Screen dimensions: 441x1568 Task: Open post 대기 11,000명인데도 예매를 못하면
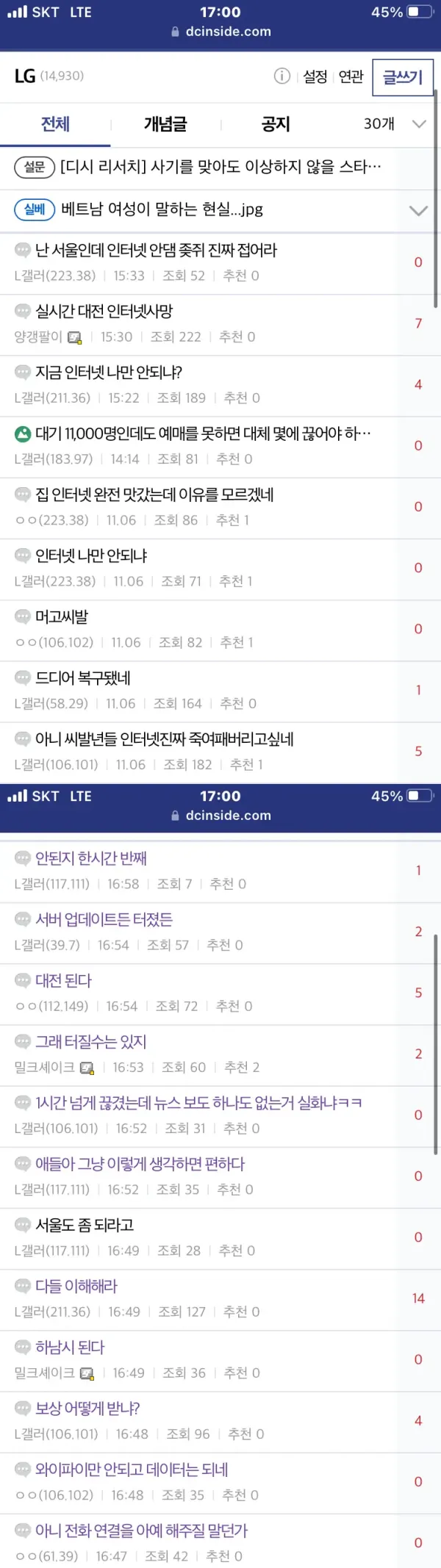click(x=203, y=434)
